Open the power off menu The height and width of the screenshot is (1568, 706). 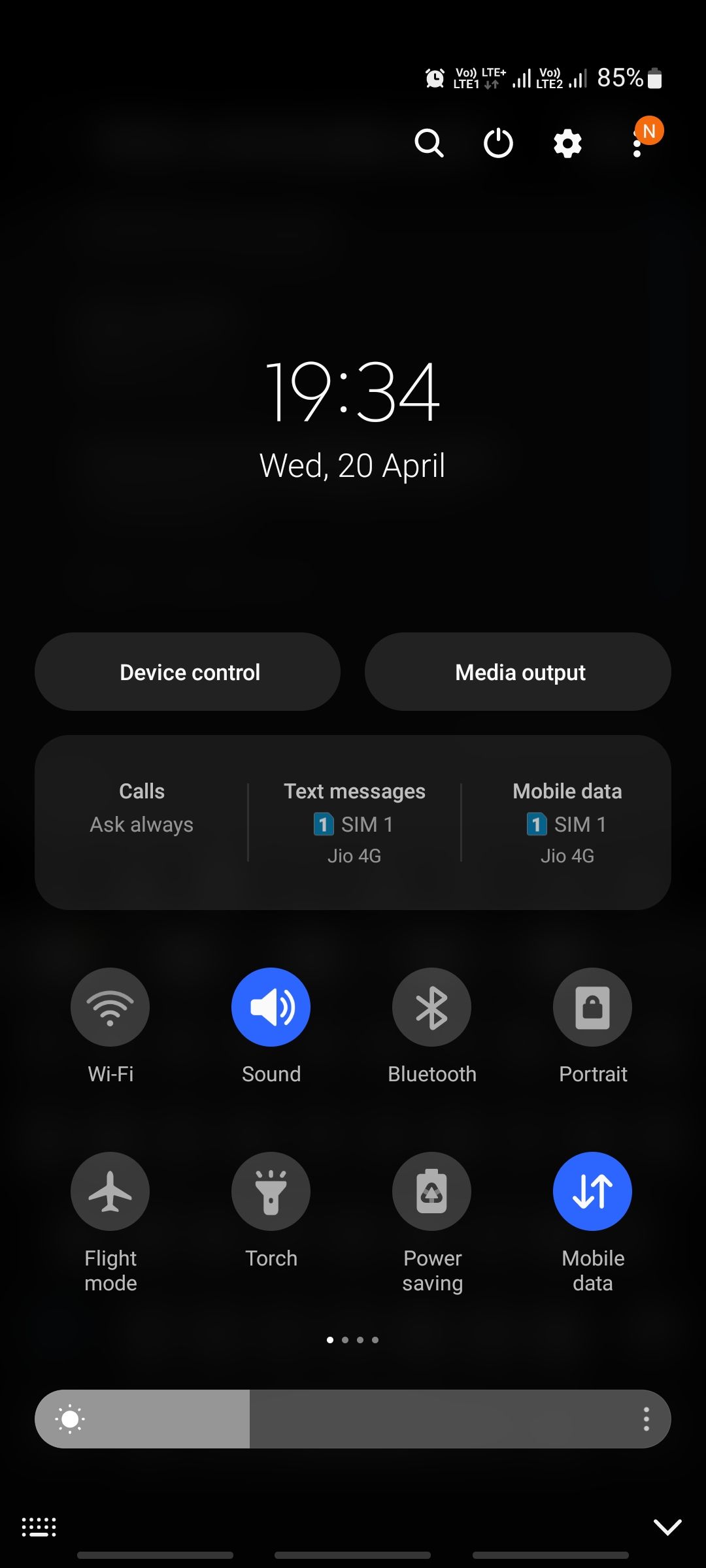[x=498, y=143]
